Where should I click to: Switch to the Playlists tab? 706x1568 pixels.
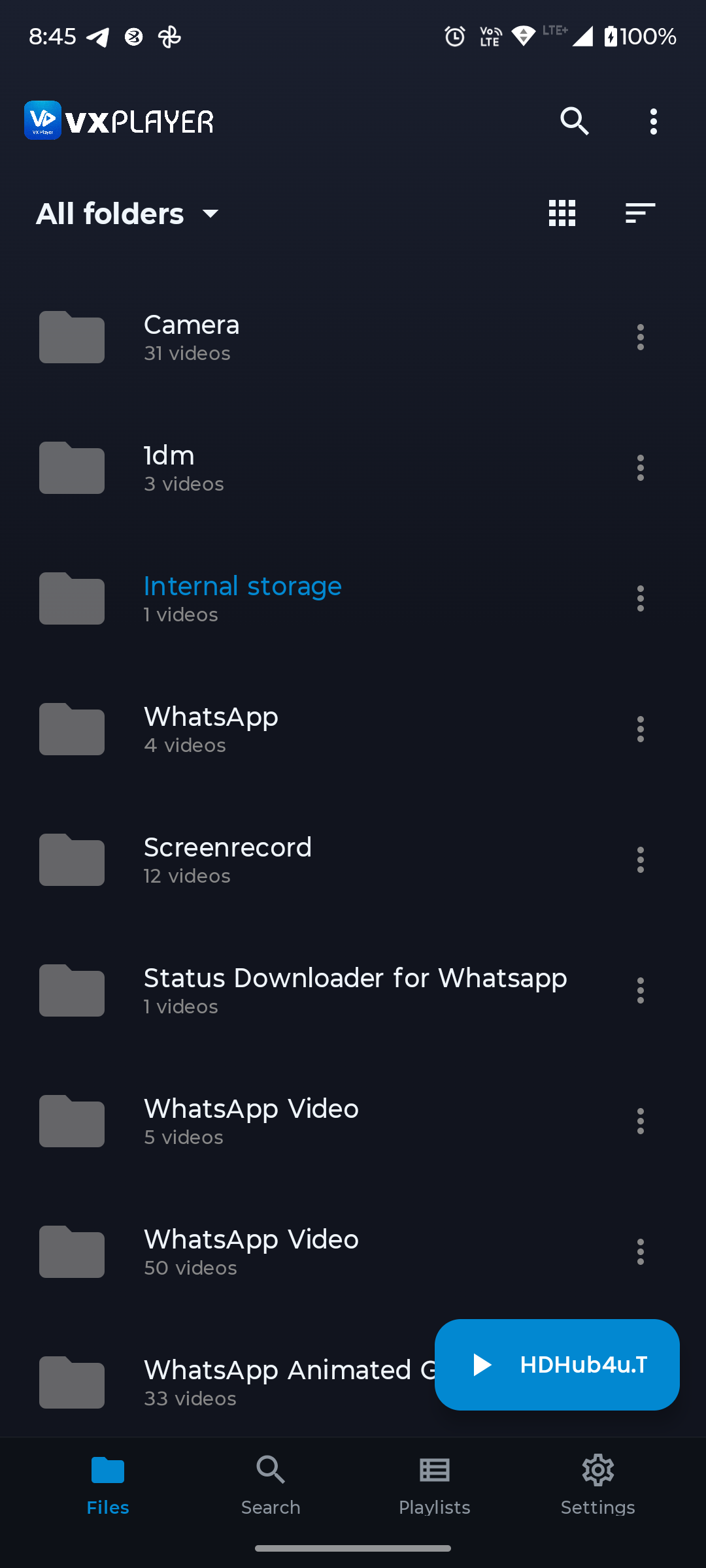click(x=434, y=1483)
